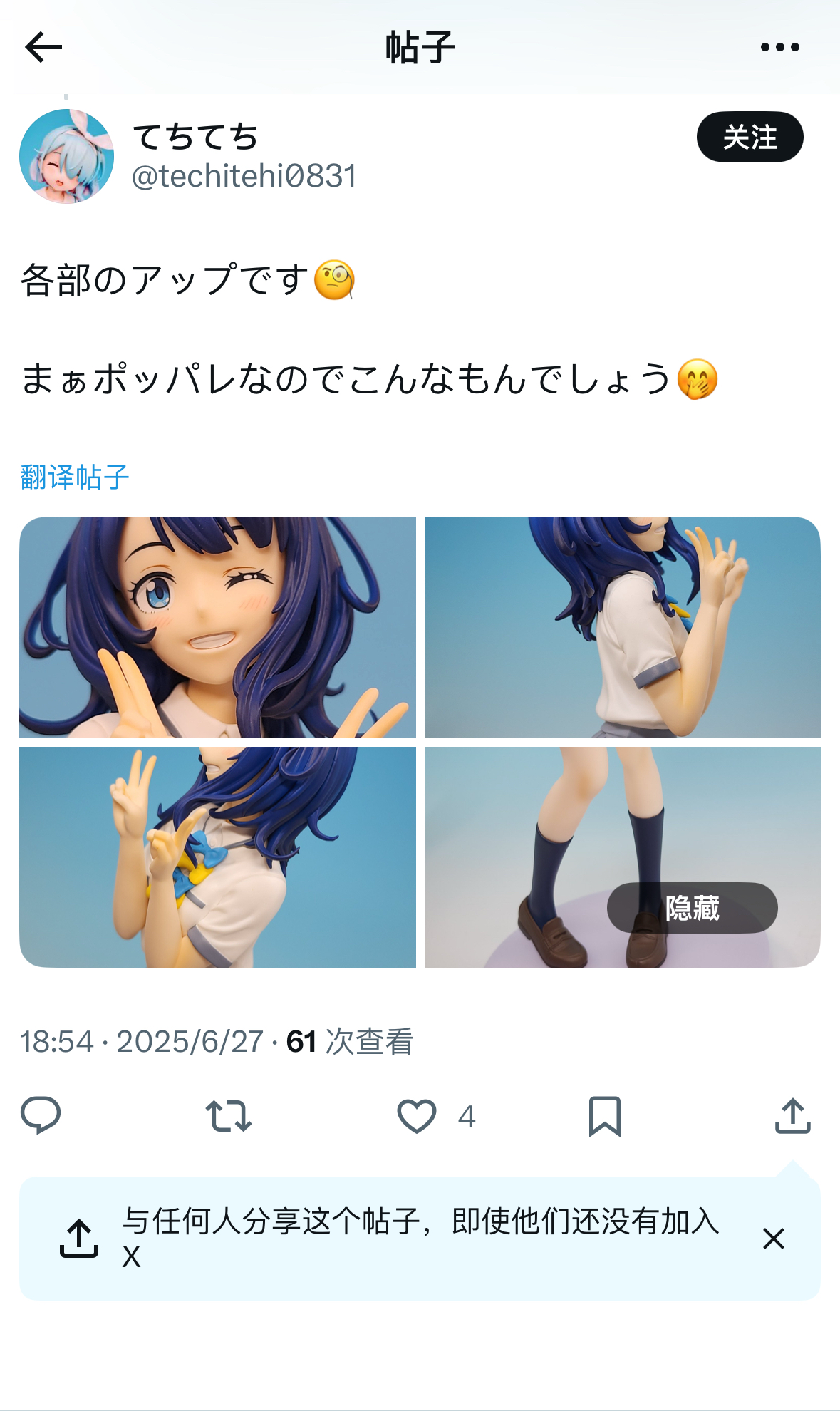Go back using the top-left arrow
The width and height of the screenshot is (840, 1411).
pyautogui.click(x=43, y=48)
